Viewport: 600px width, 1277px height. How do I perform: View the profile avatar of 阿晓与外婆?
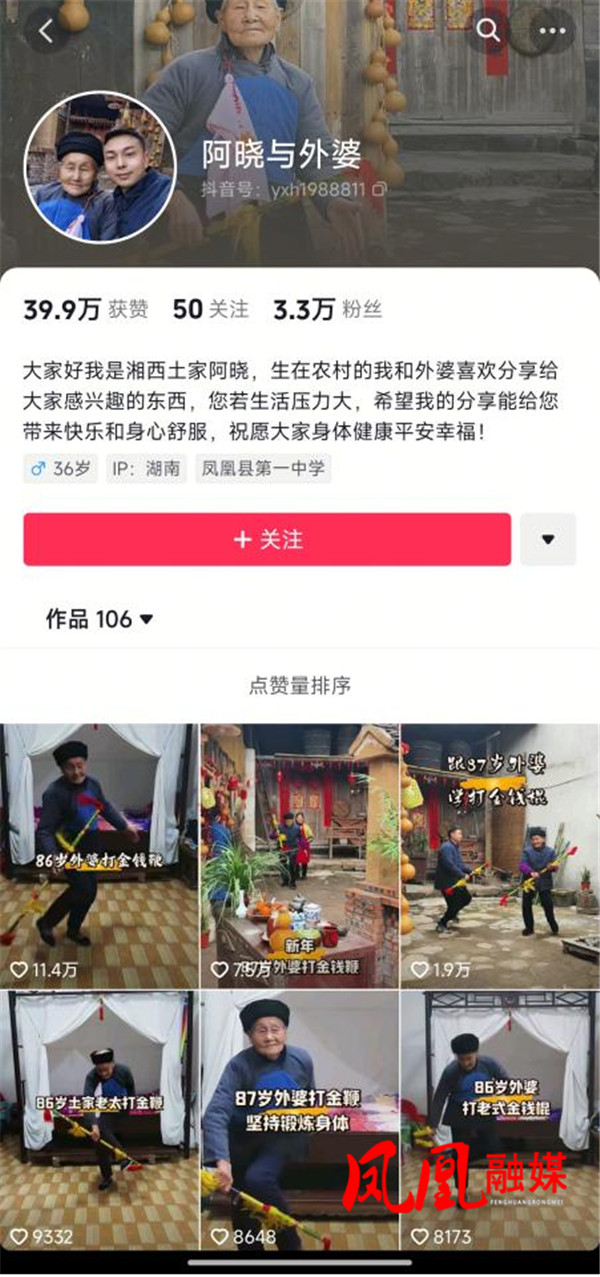(x=99, y=168)
